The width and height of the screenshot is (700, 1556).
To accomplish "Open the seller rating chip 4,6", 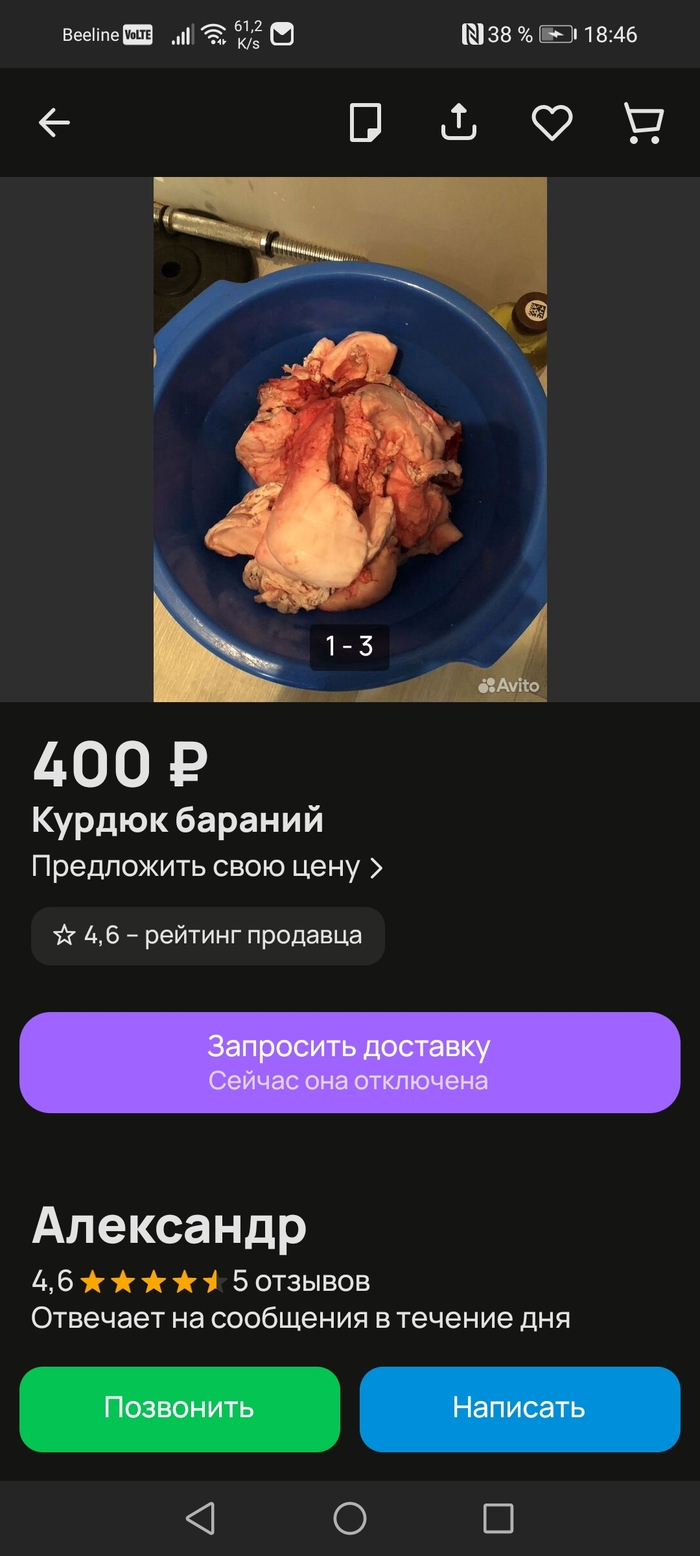I will click(208, 936).
